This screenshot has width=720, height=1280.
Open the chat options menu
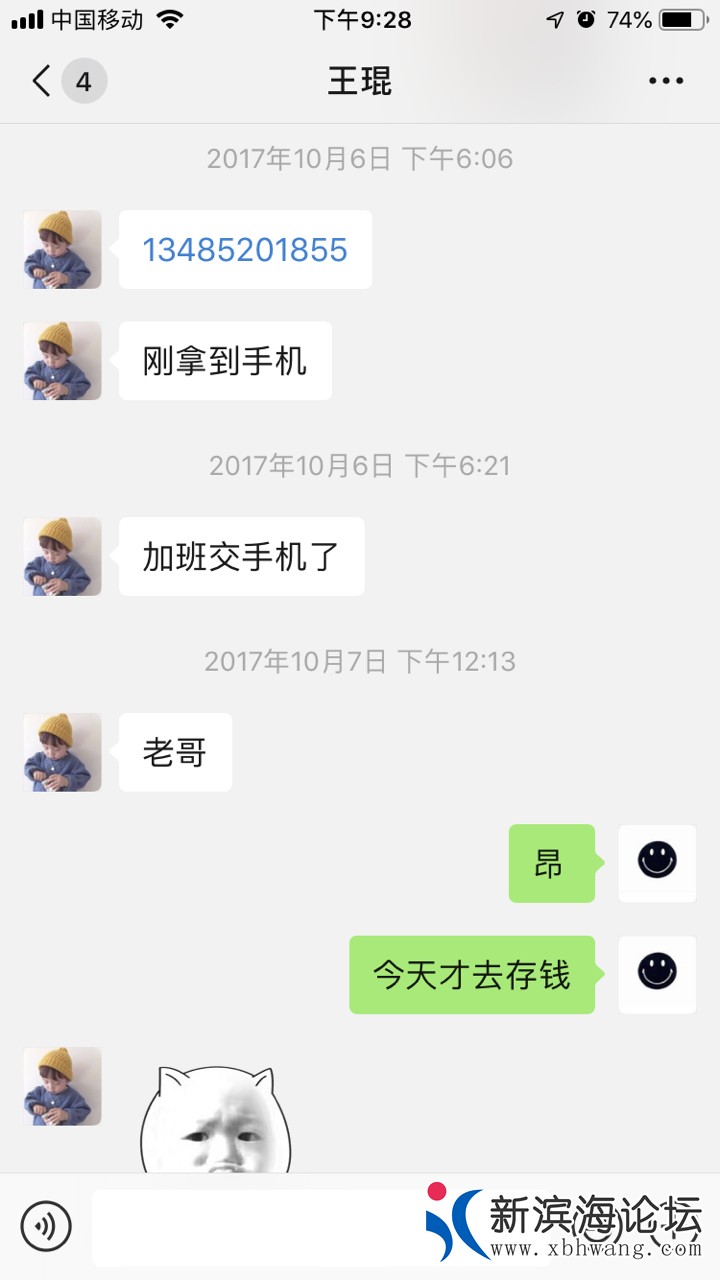pos(666,81)
